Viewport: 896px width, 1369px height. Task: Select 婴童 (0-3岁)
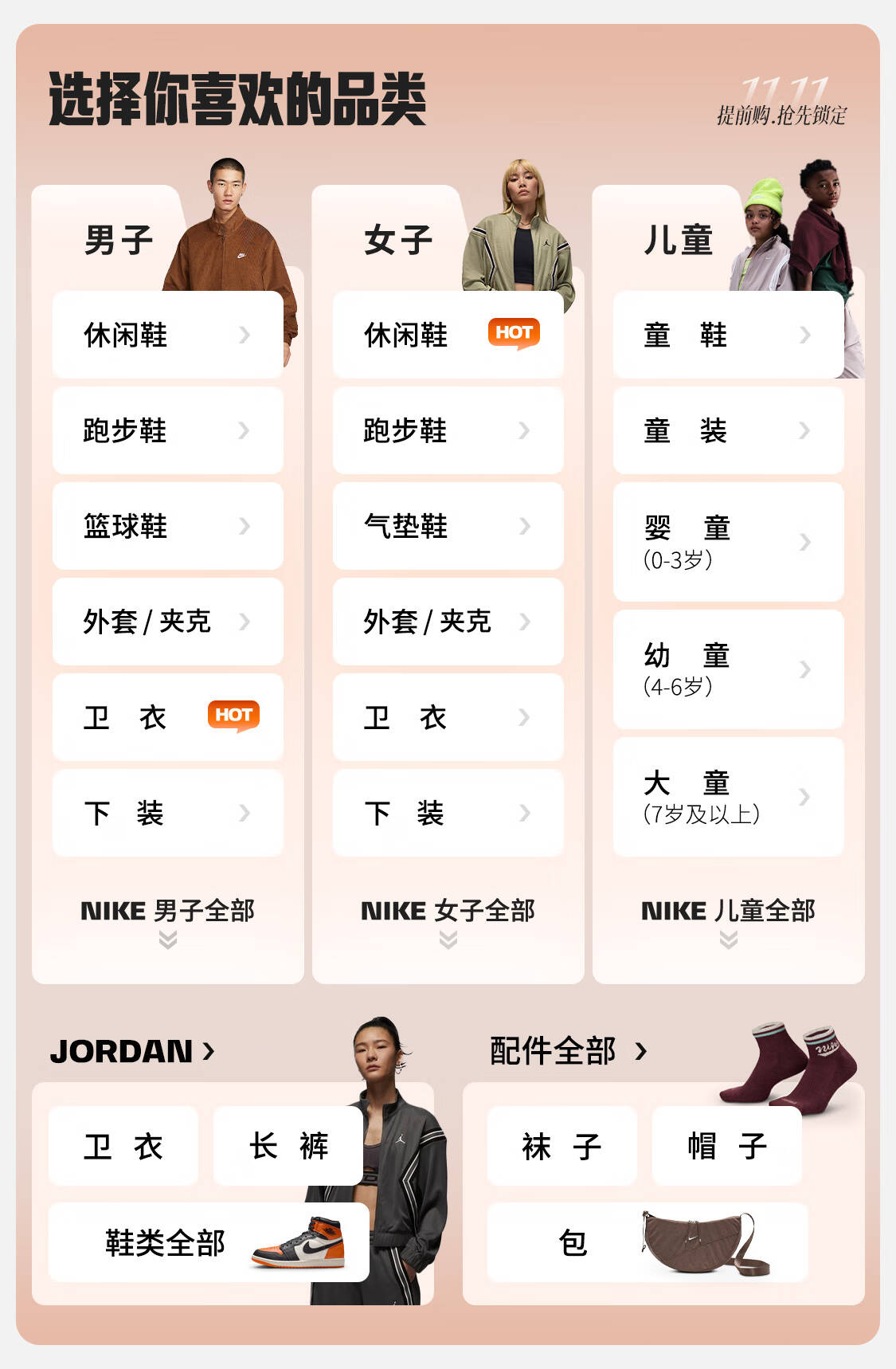[729, 542]
